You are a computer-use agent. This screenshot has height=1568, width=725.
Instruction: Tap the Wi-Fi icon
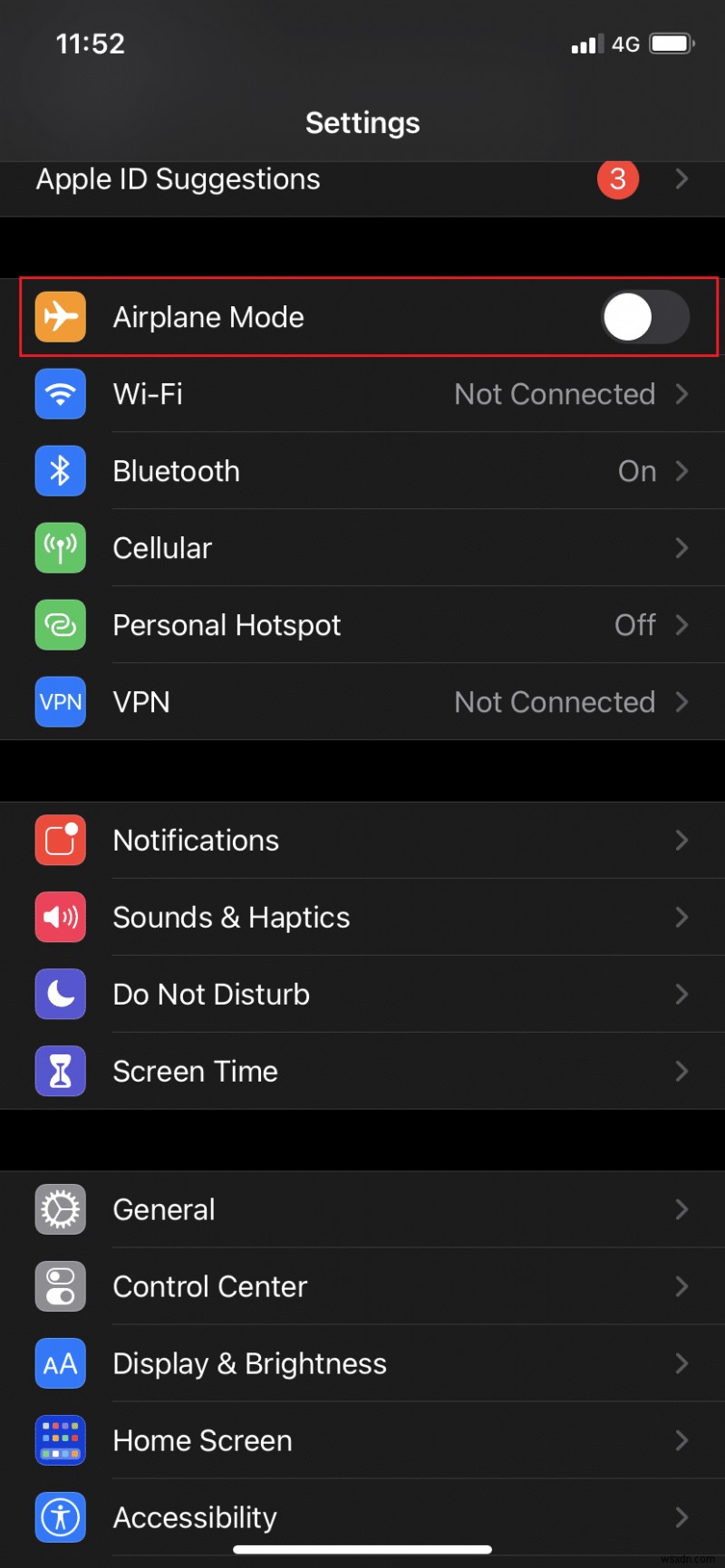[x=60, y=394]
